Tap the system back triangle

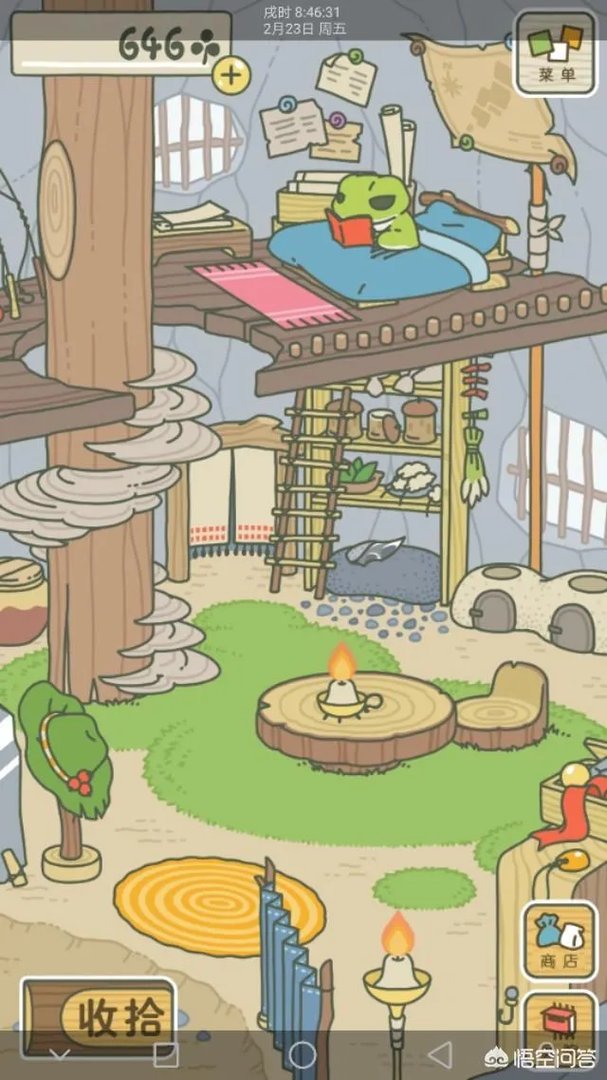pyautogui.click(x=439, y=1054)
